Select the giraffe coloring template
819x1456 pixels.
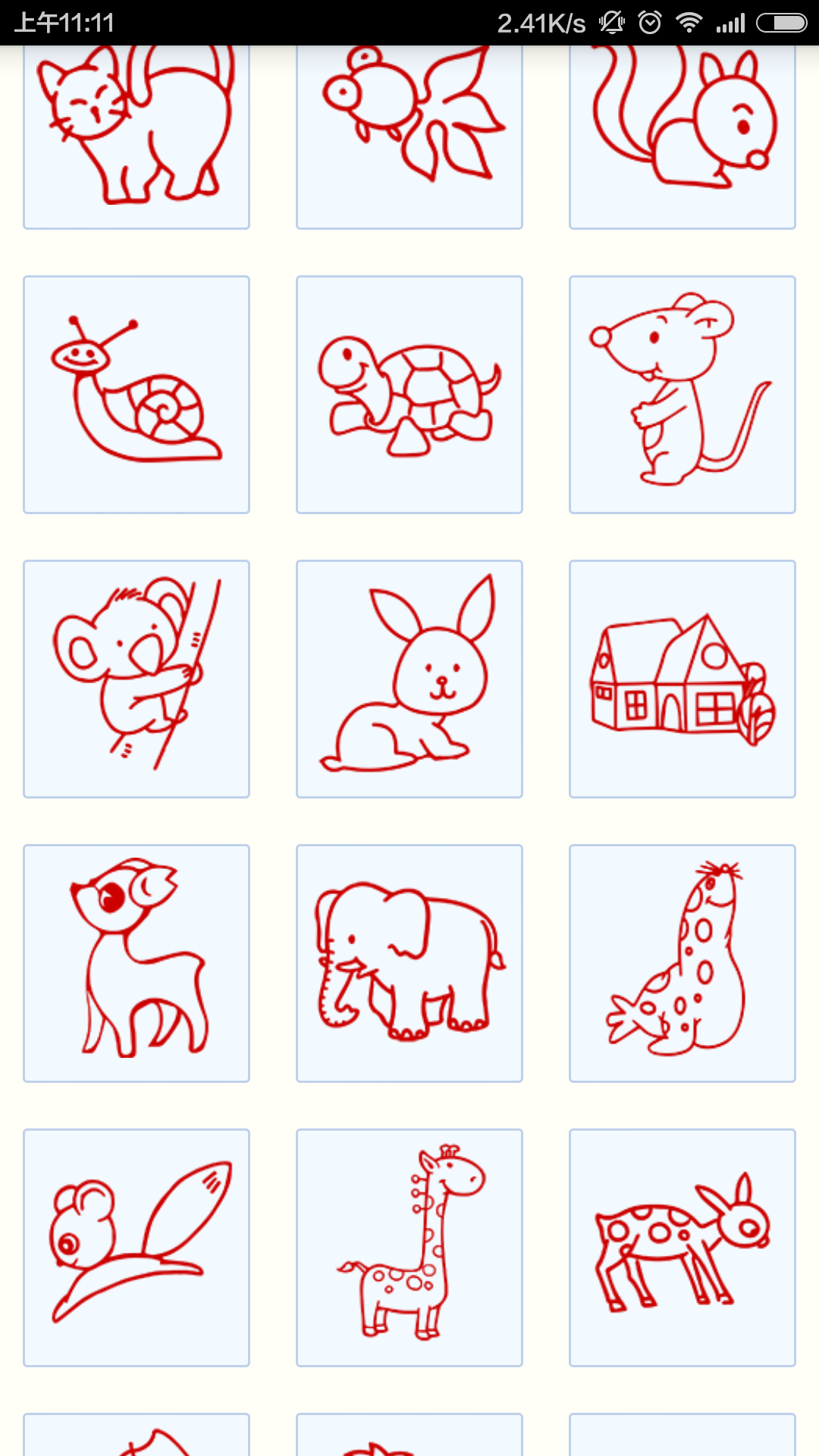click(x=409, y=1247)
